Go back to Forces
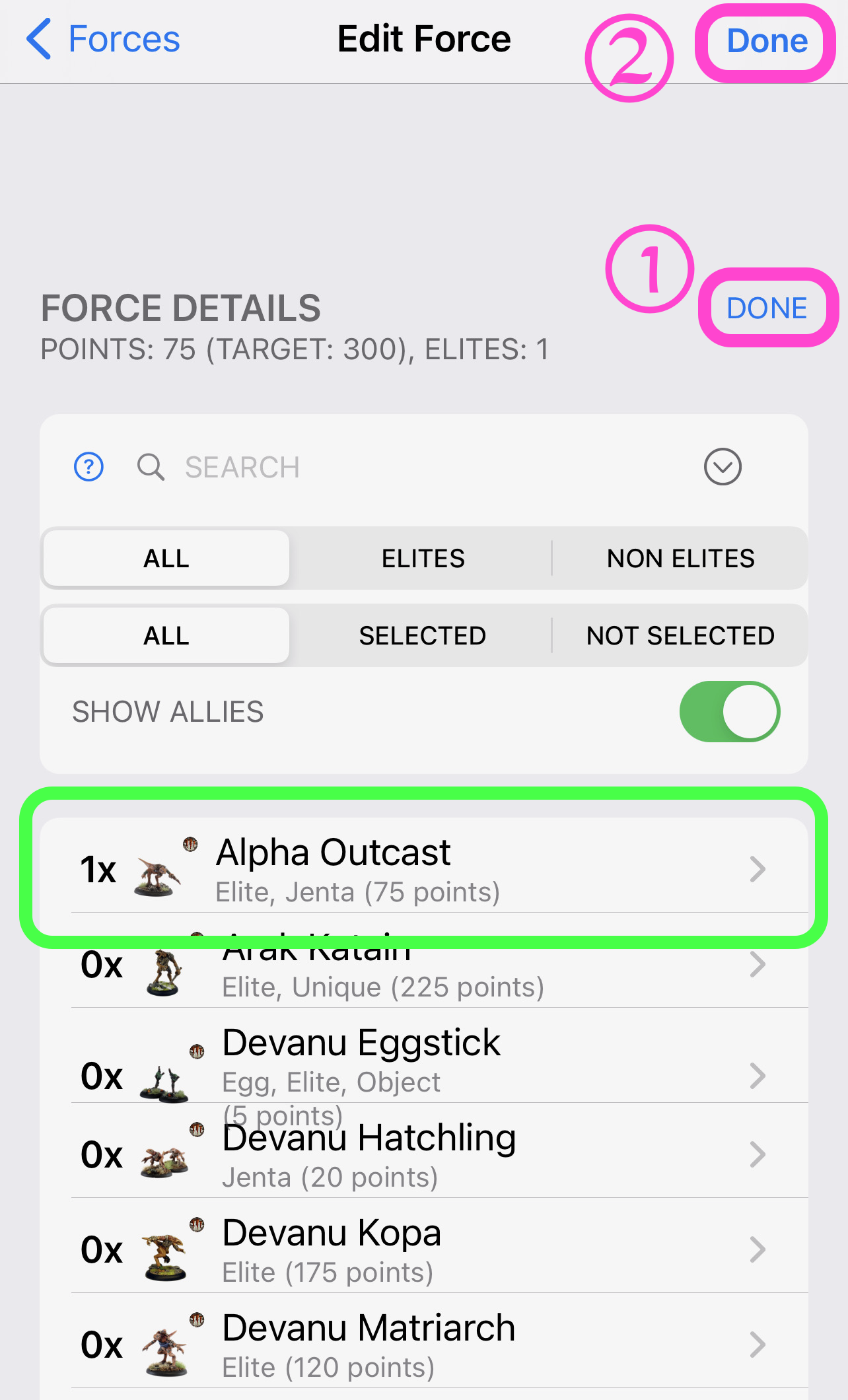The height and width of the screenshot is (1400, 848). point(103,39)
